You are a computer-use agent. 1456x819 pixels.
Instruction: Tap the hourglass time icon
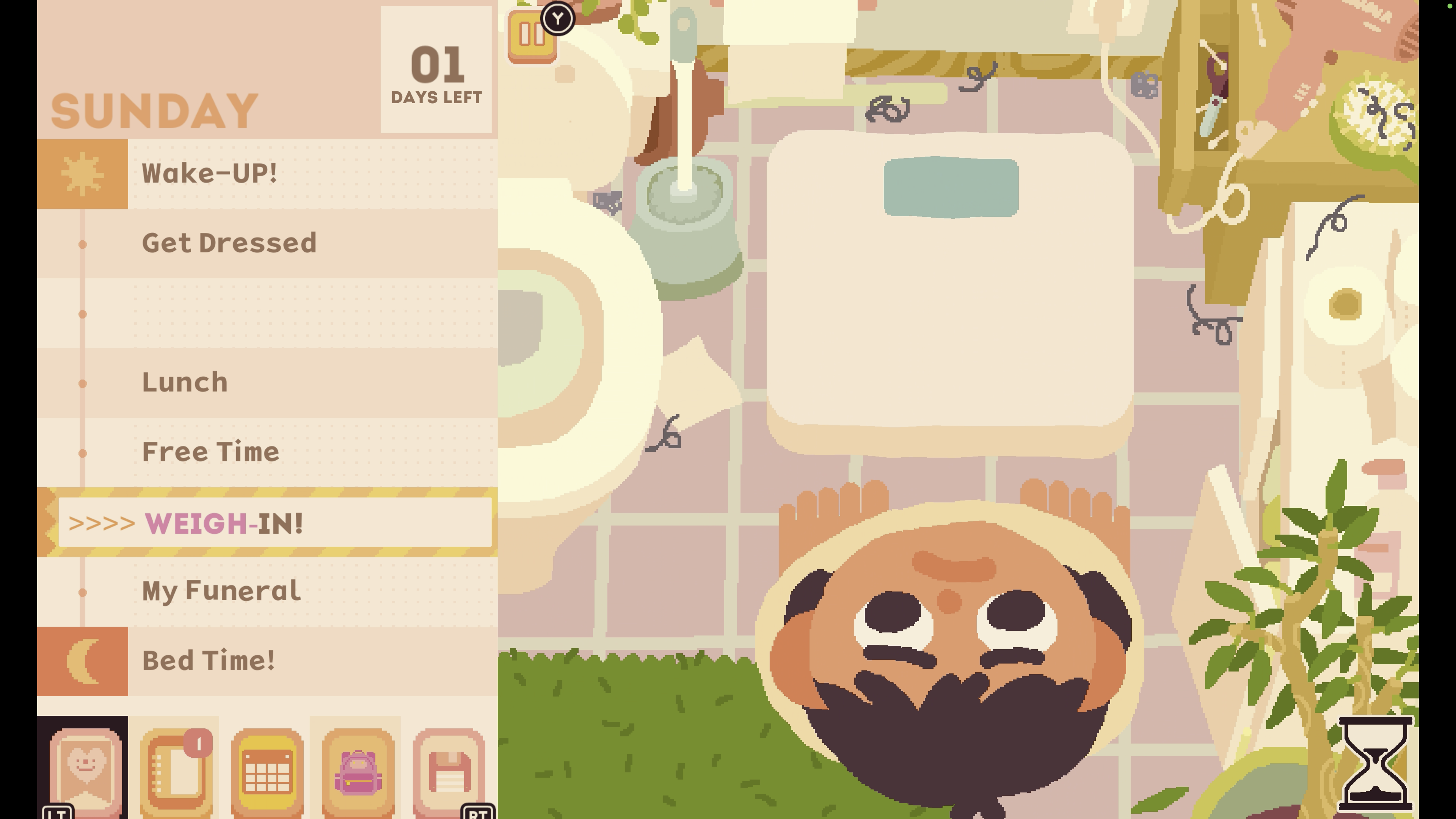click(1374, 764)
